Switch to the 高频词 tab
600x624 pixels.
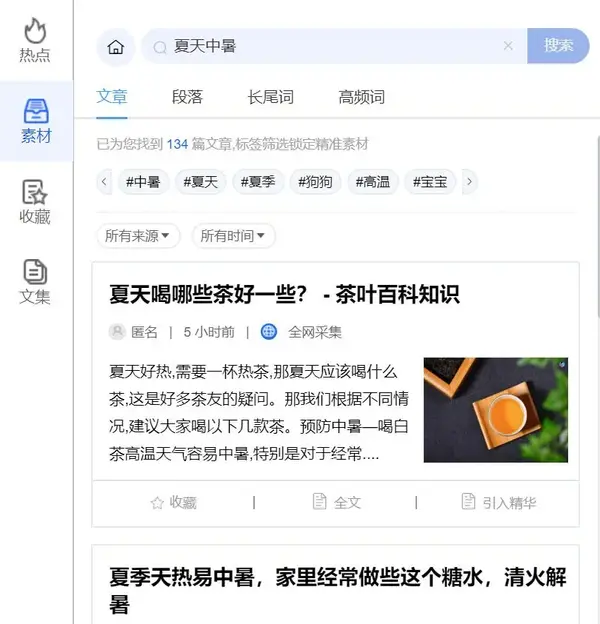361,97
